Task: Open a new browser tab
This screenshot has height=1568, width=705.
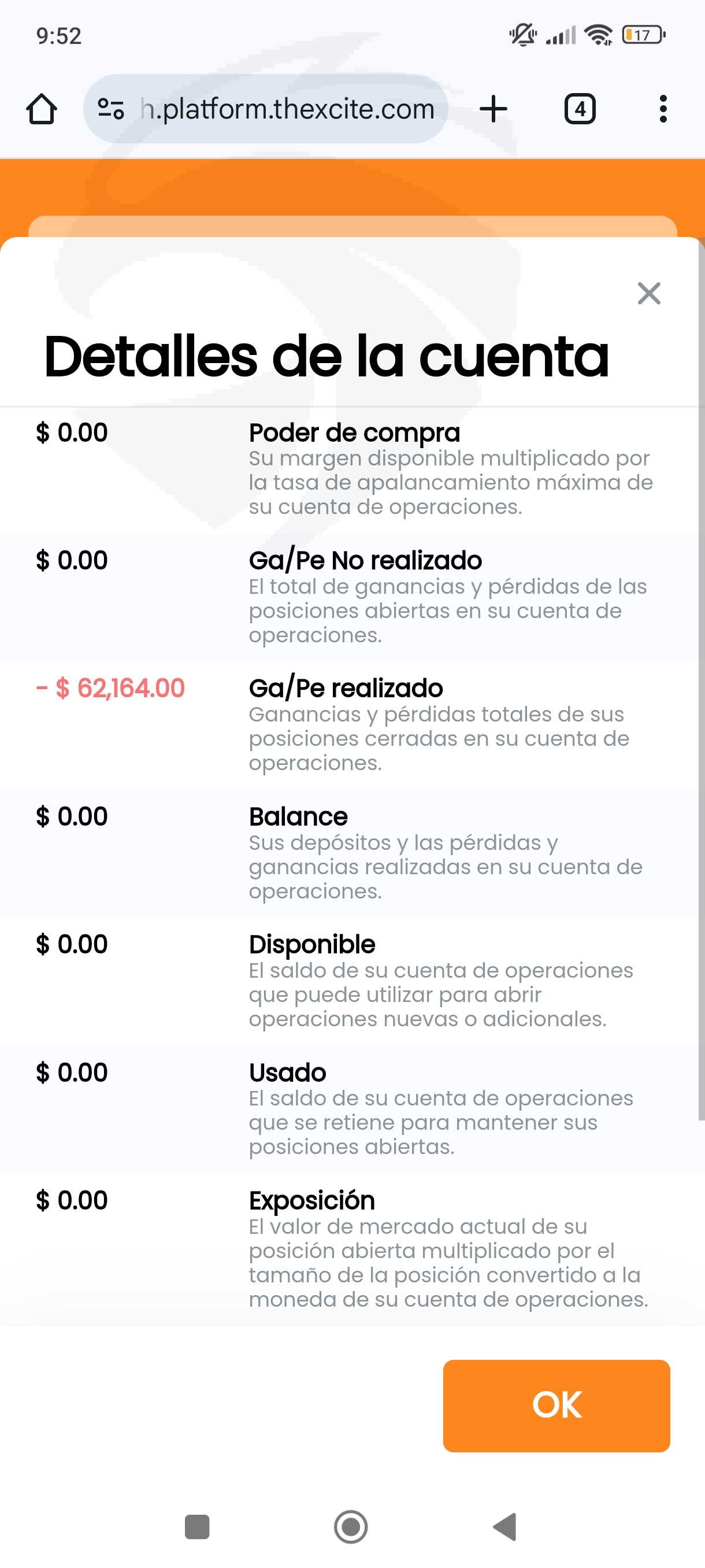Action: click(x=493, y=110)
